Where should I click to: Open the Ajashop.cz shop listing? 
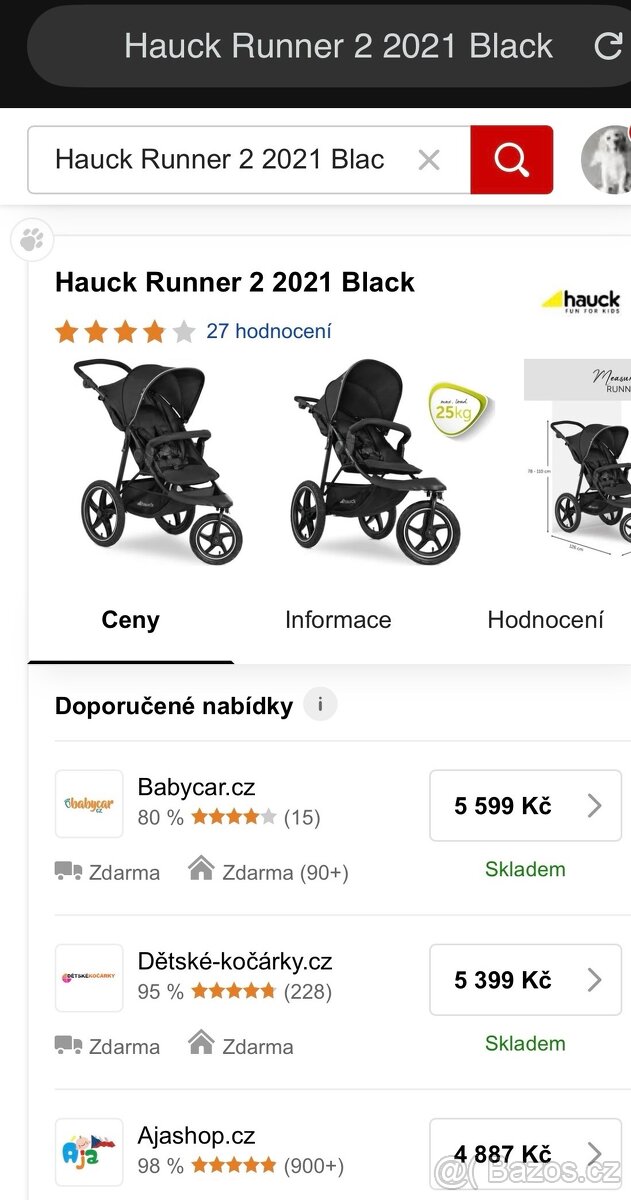[196, 1136]
